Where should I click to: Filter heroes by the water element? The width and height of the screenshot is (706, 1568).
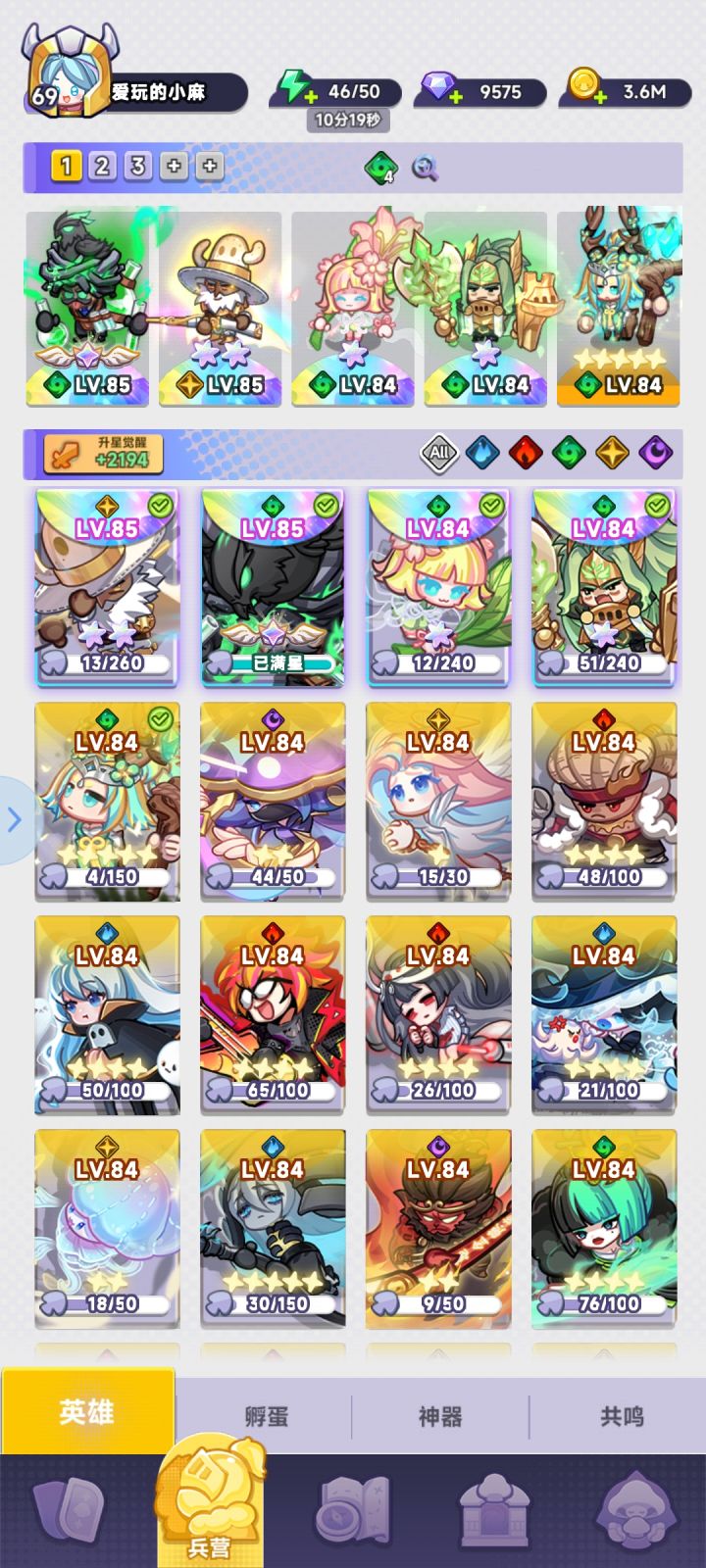tap(482, 453)
